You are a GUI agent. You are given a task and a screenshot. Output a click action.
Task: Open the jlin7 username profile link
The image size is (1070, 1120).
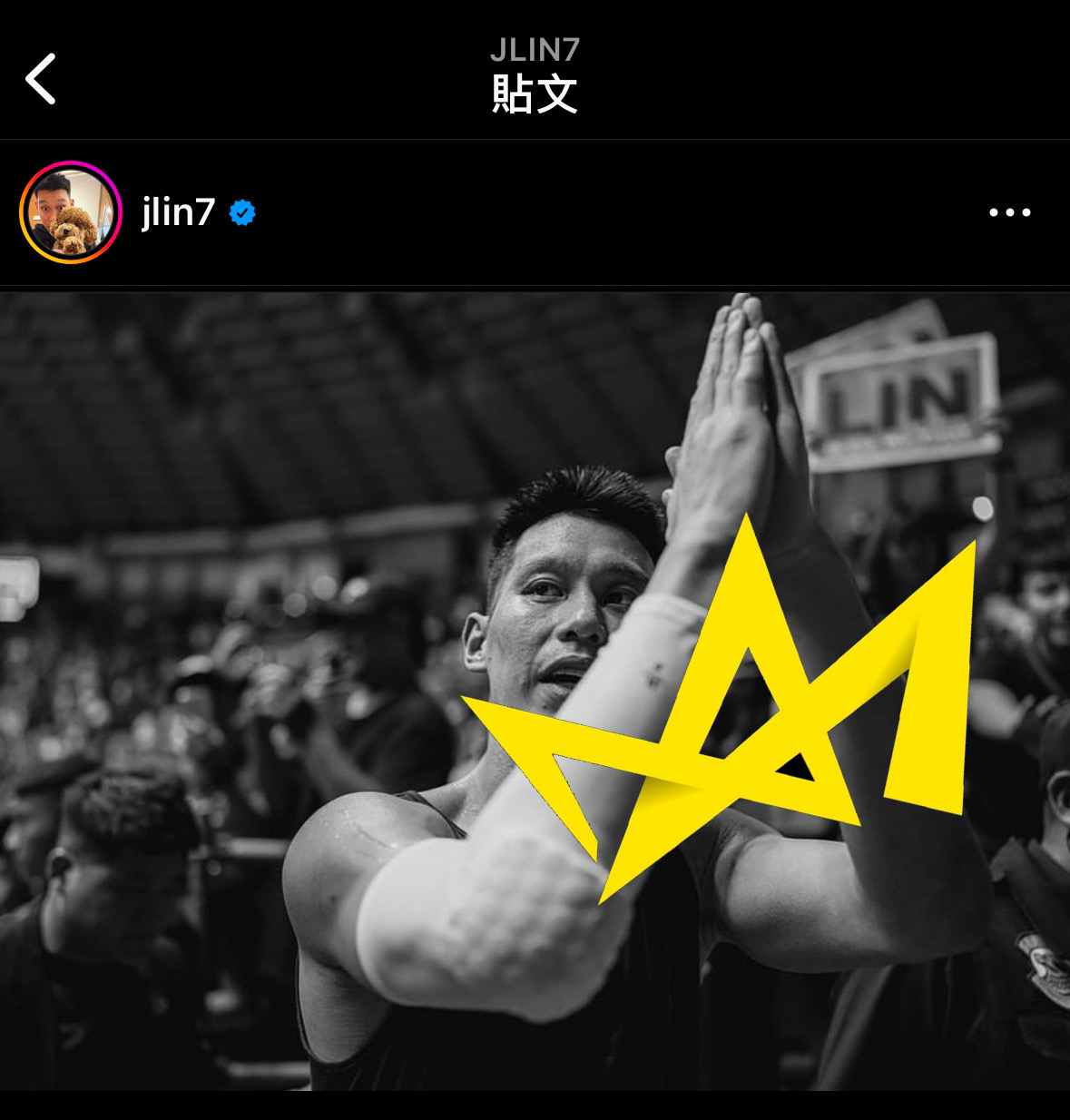(178, 212)
